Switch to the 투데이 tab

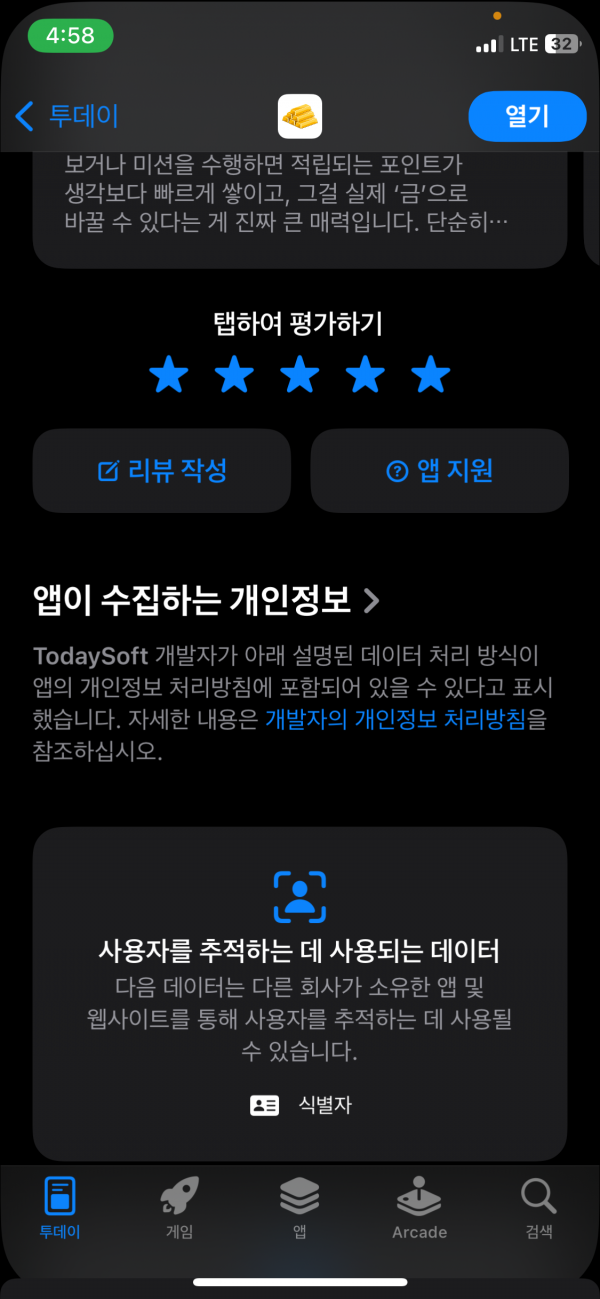pyautogui.click(x=60, y=1207)
